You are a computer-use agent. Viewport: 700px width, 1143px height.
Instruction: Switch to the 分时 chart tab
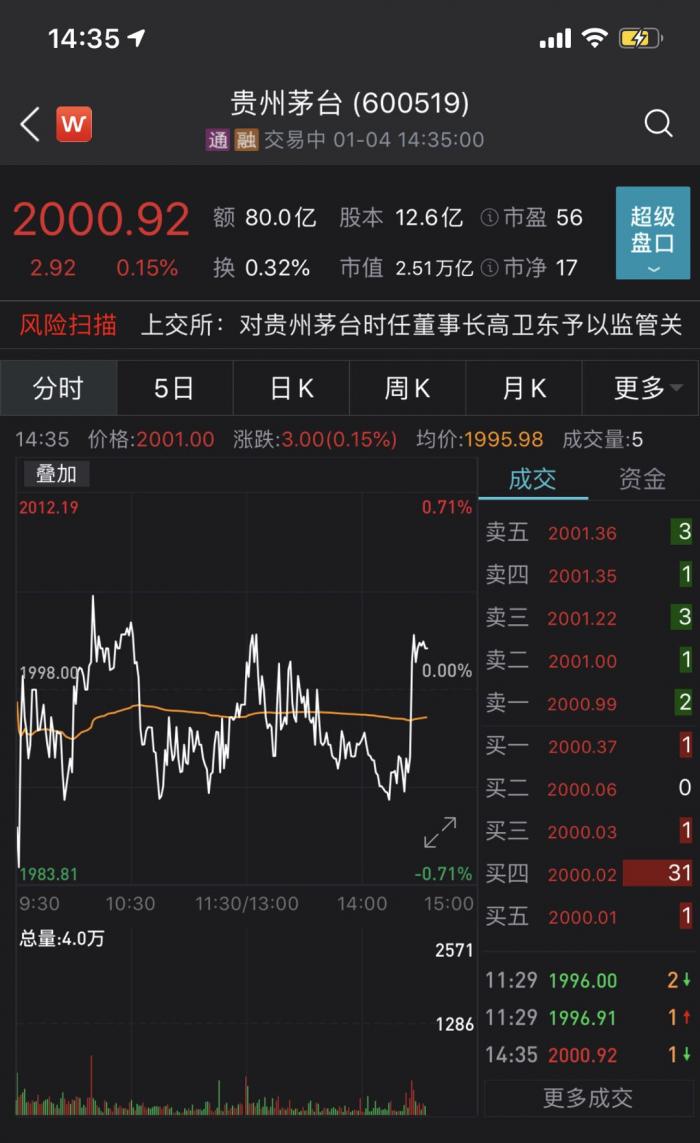tap(58, 388)
